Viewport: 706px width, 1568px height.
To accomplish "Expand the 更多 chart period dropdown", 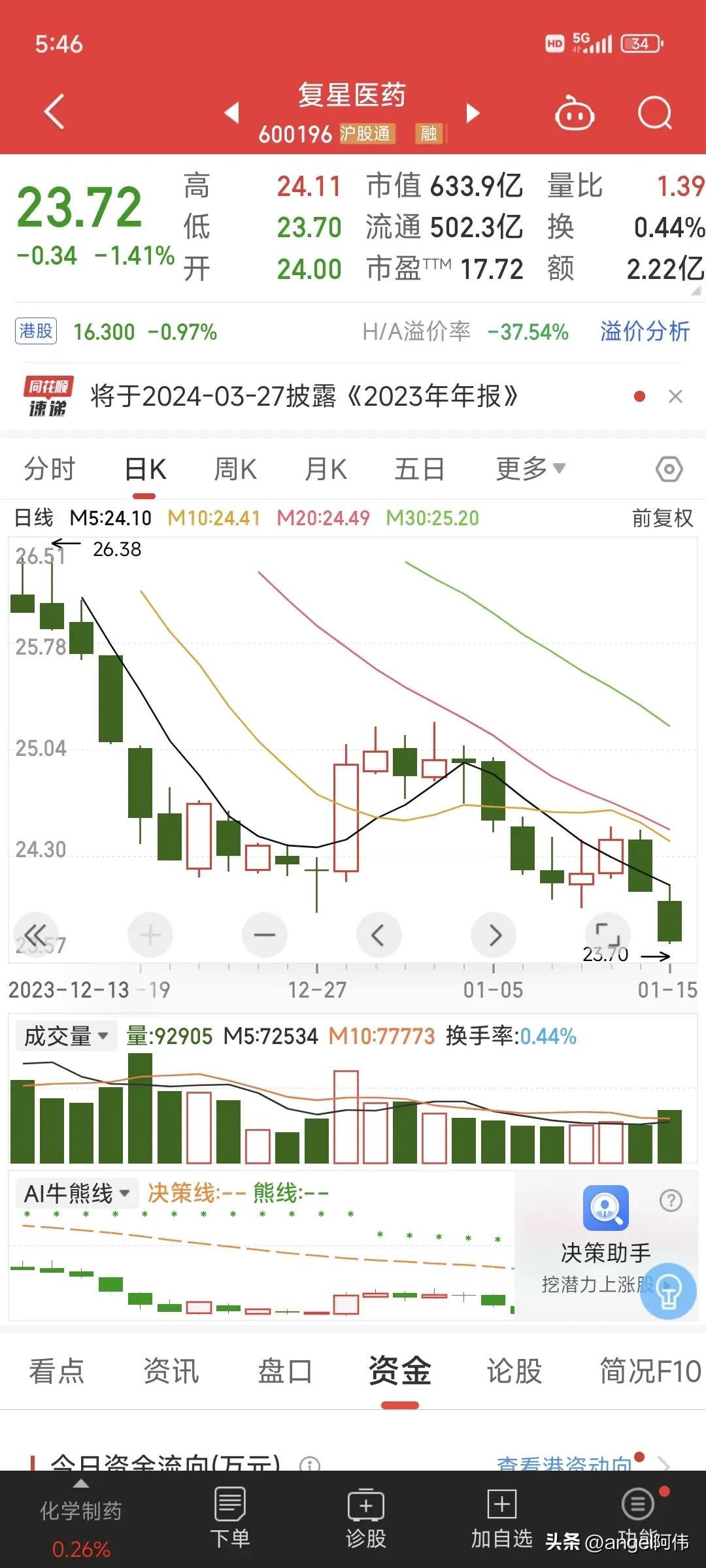I will click(x=530, y=468).
